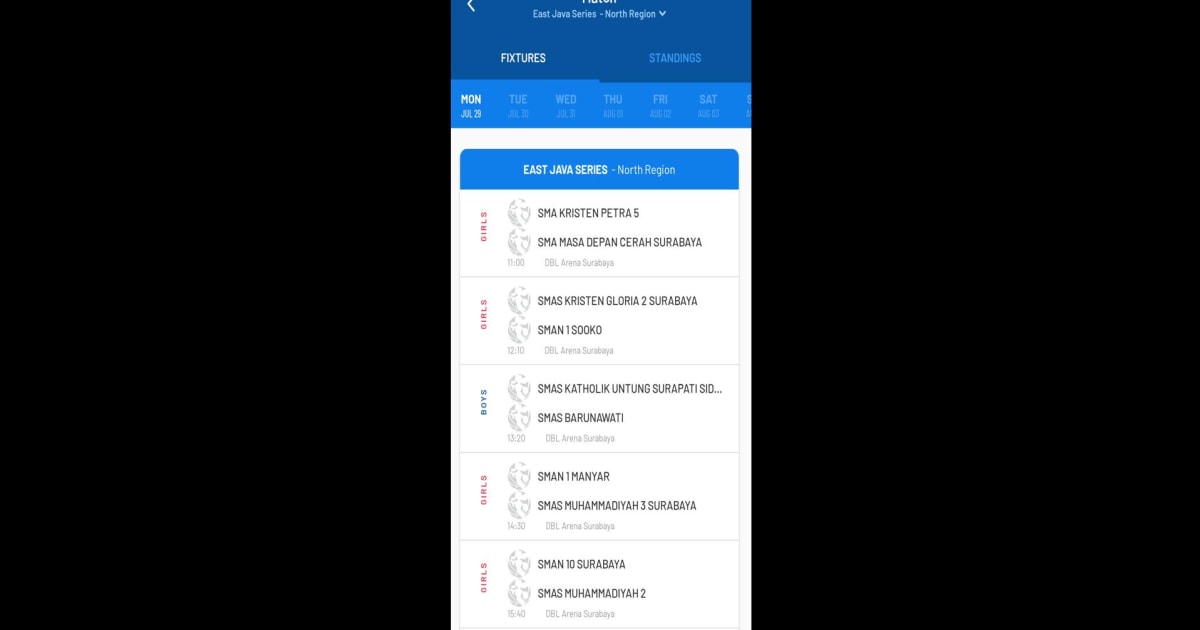Open the SMAN 1 Manyar match details

[x=600, y=496]
